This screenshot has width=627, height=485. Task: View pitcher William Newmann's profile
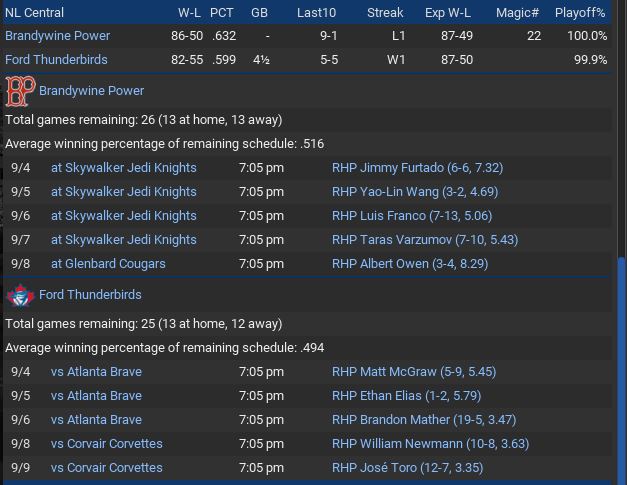click(x=430, y=443)
